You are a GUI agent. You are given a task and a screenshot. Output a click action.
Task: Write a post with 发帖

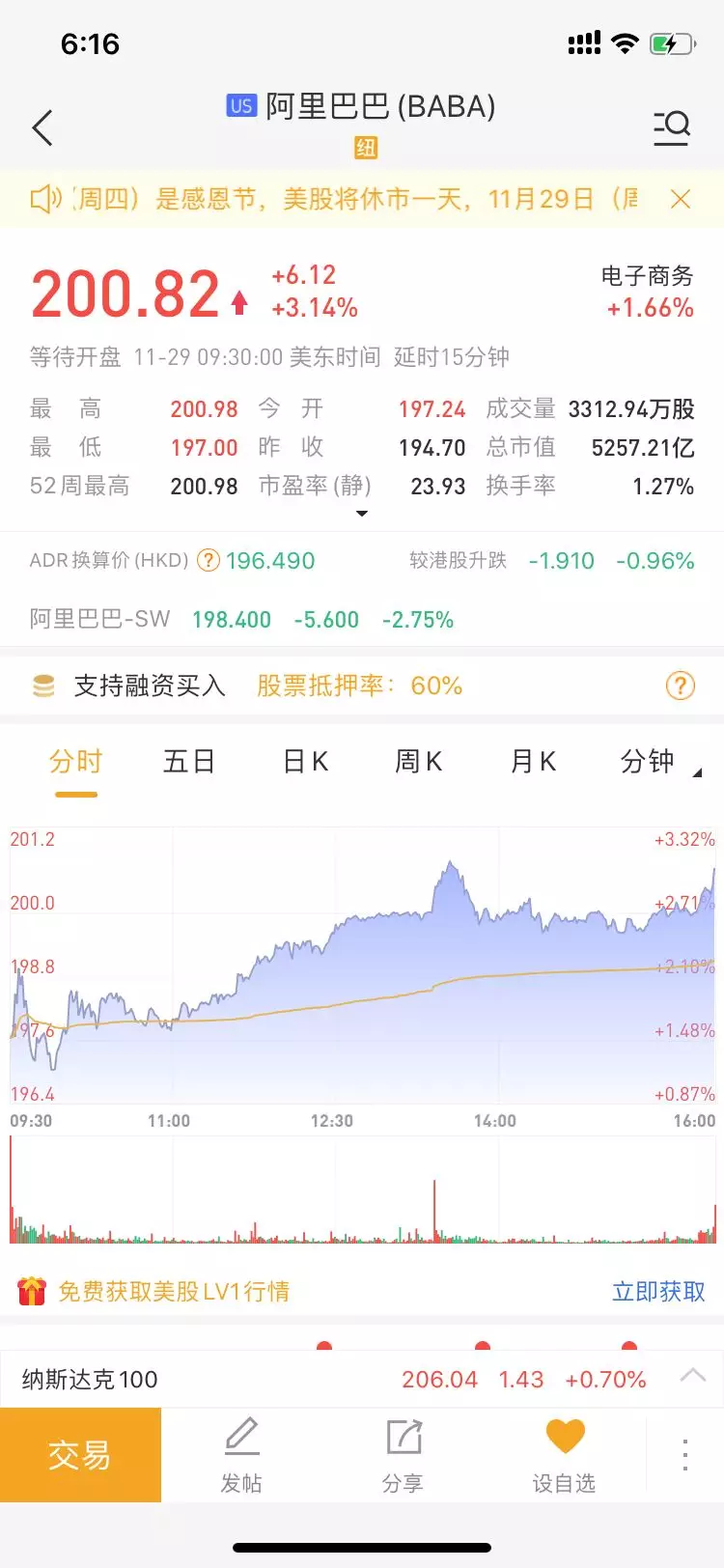coord(241,1454)
